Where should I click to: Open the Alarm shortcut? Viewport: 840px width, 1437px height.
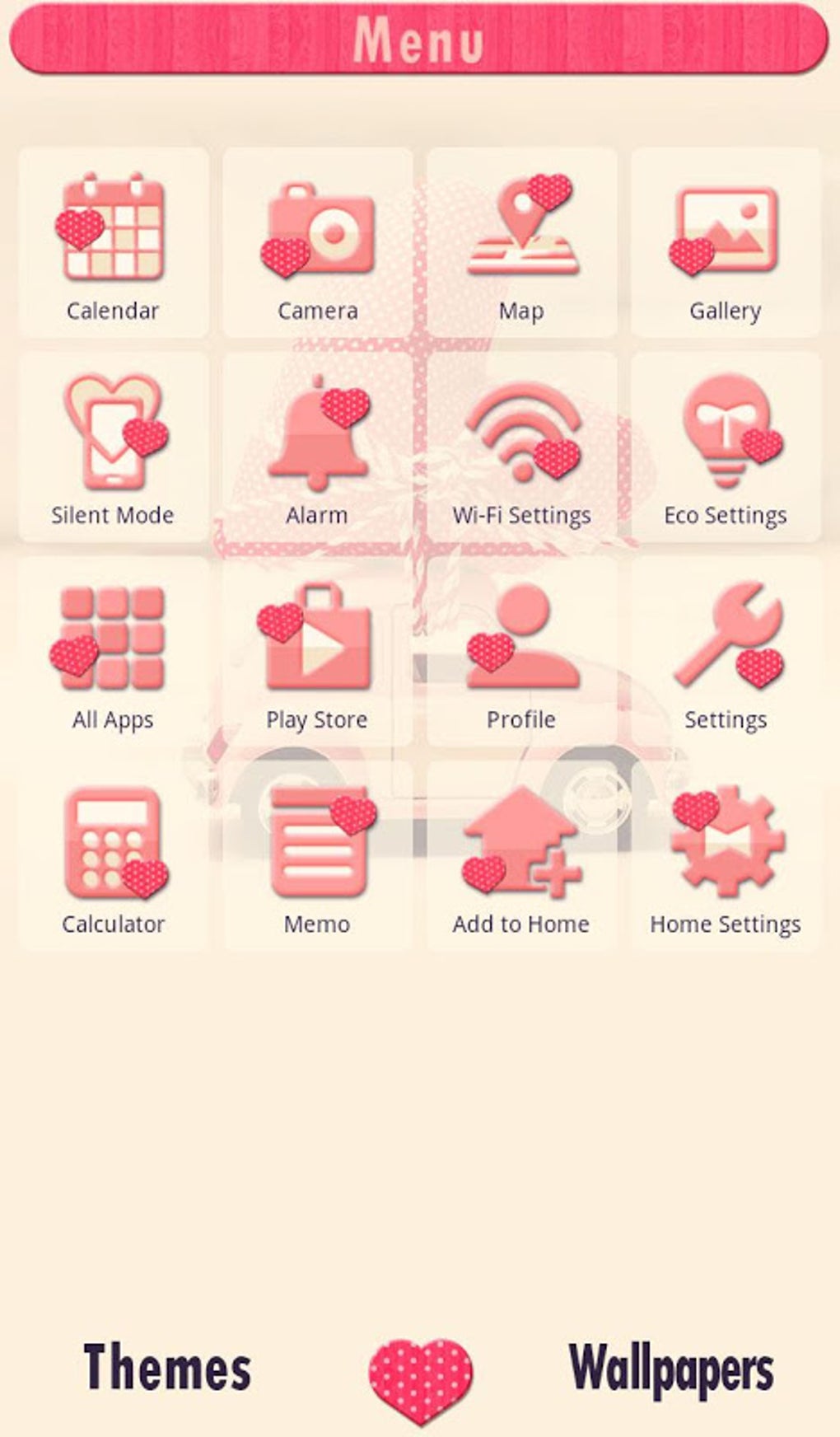tap(317, 447)
